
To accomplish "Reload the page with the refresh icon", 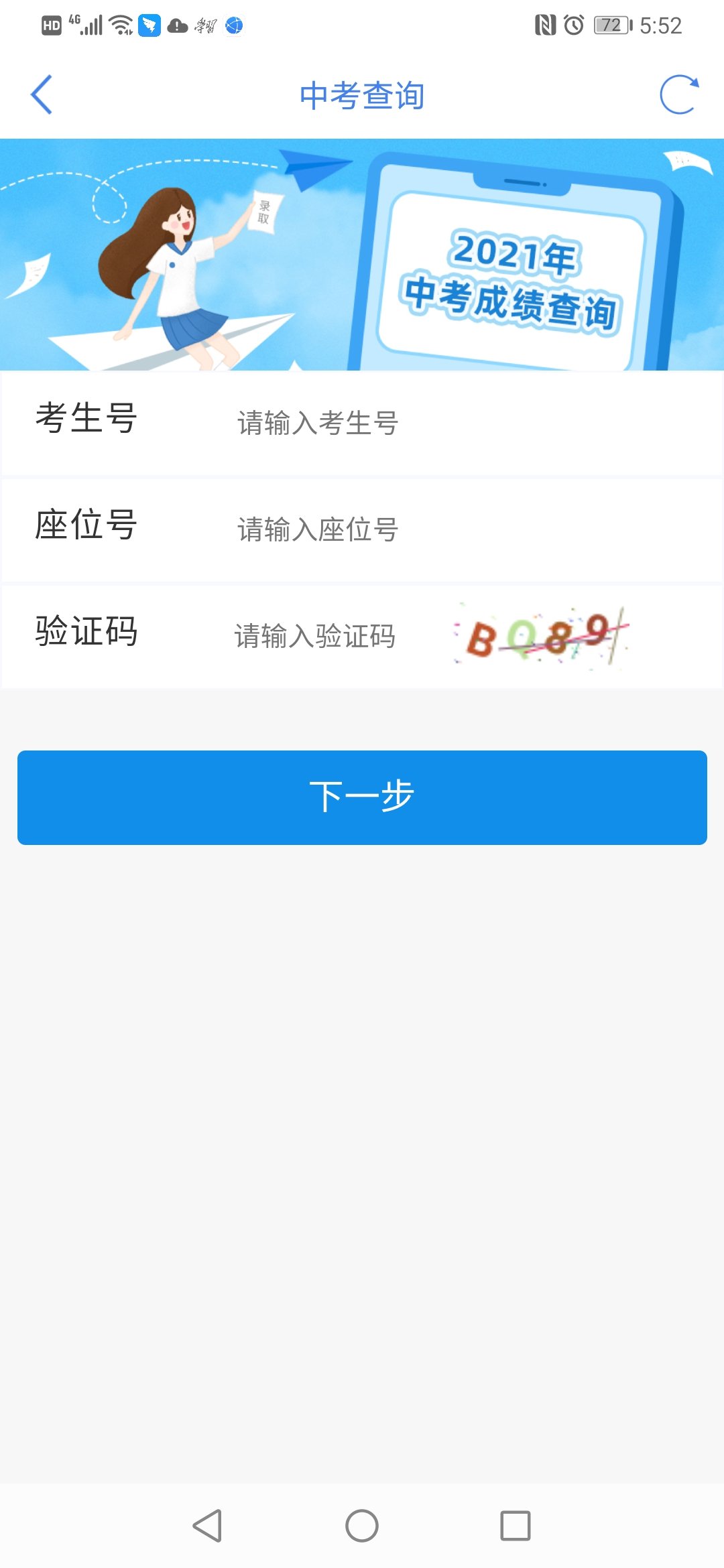I will tap(678, 95).
